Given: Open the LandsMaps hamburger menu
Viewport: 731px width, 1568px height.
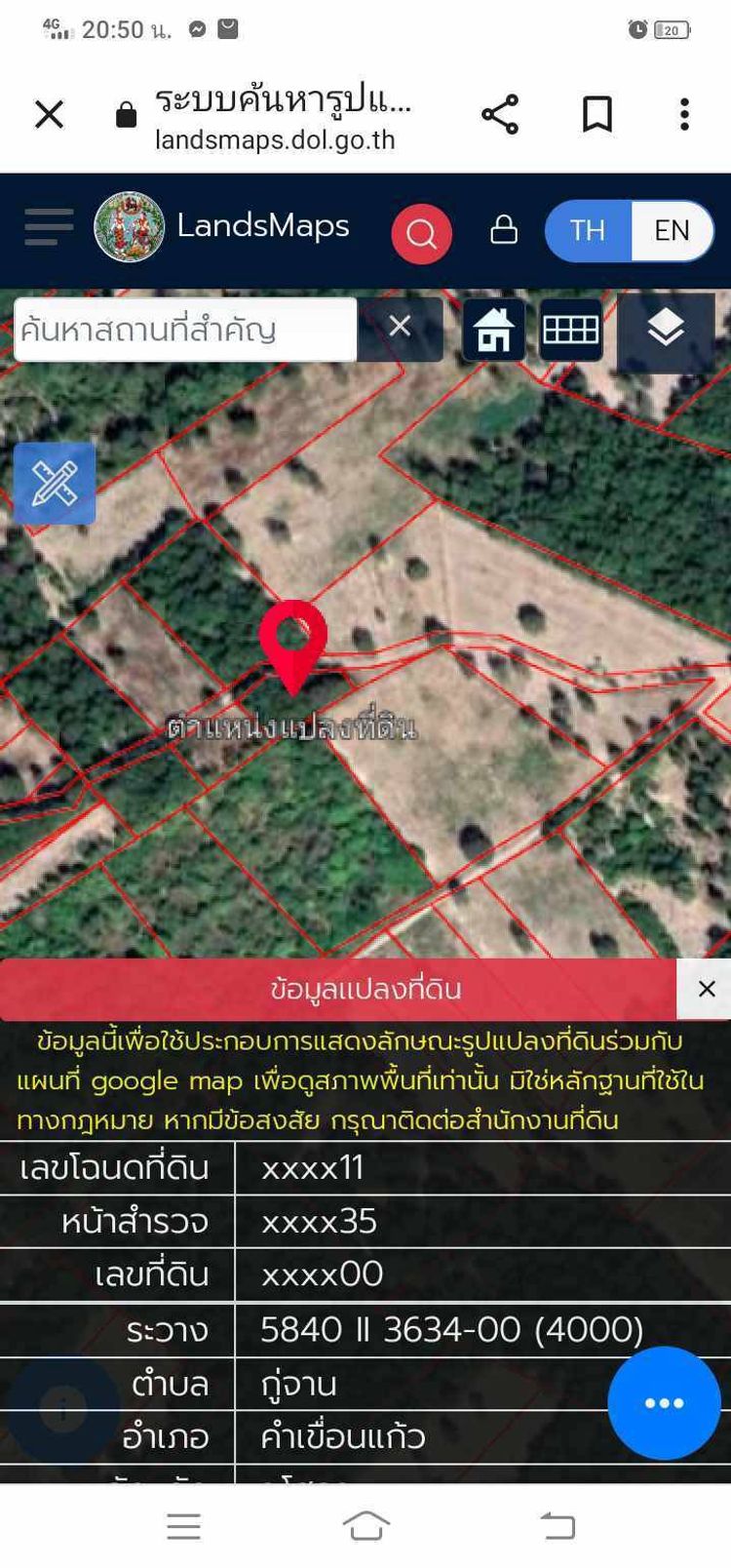Looking at the screenshot, I should coord(49,227).
